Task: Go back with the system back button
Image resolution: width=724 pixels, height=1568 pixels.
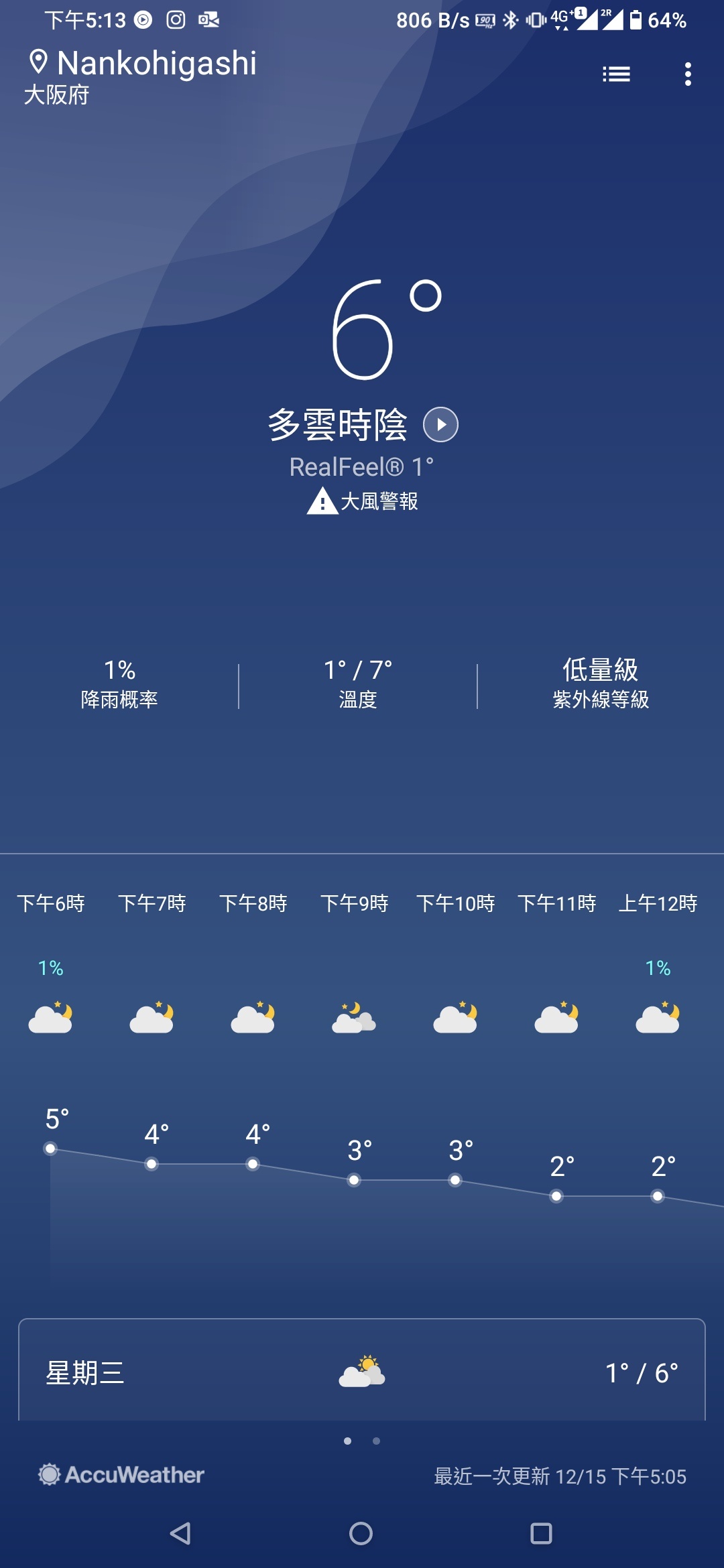Action: point(180,1533)
